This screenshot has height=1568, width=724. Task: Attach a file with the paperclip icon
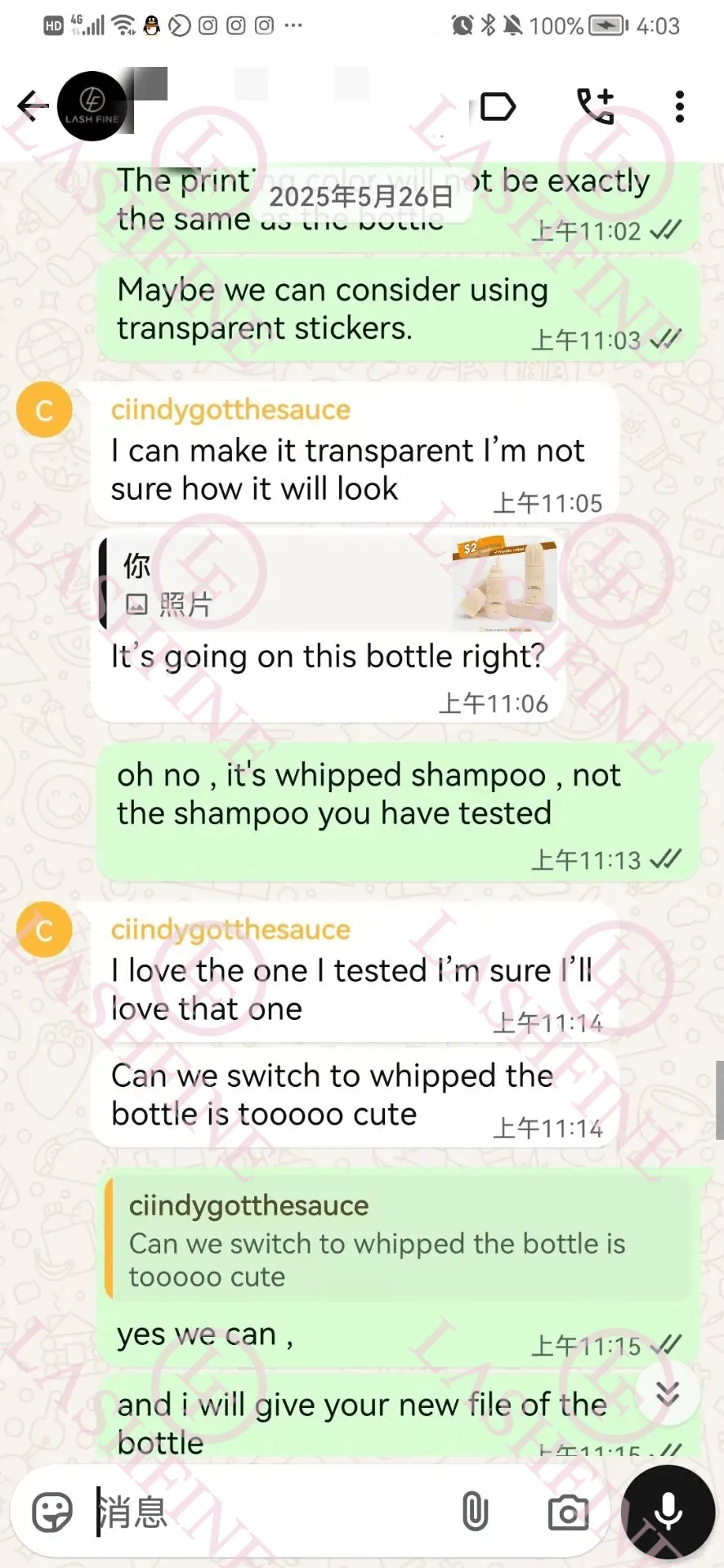tap(475, 1512)
